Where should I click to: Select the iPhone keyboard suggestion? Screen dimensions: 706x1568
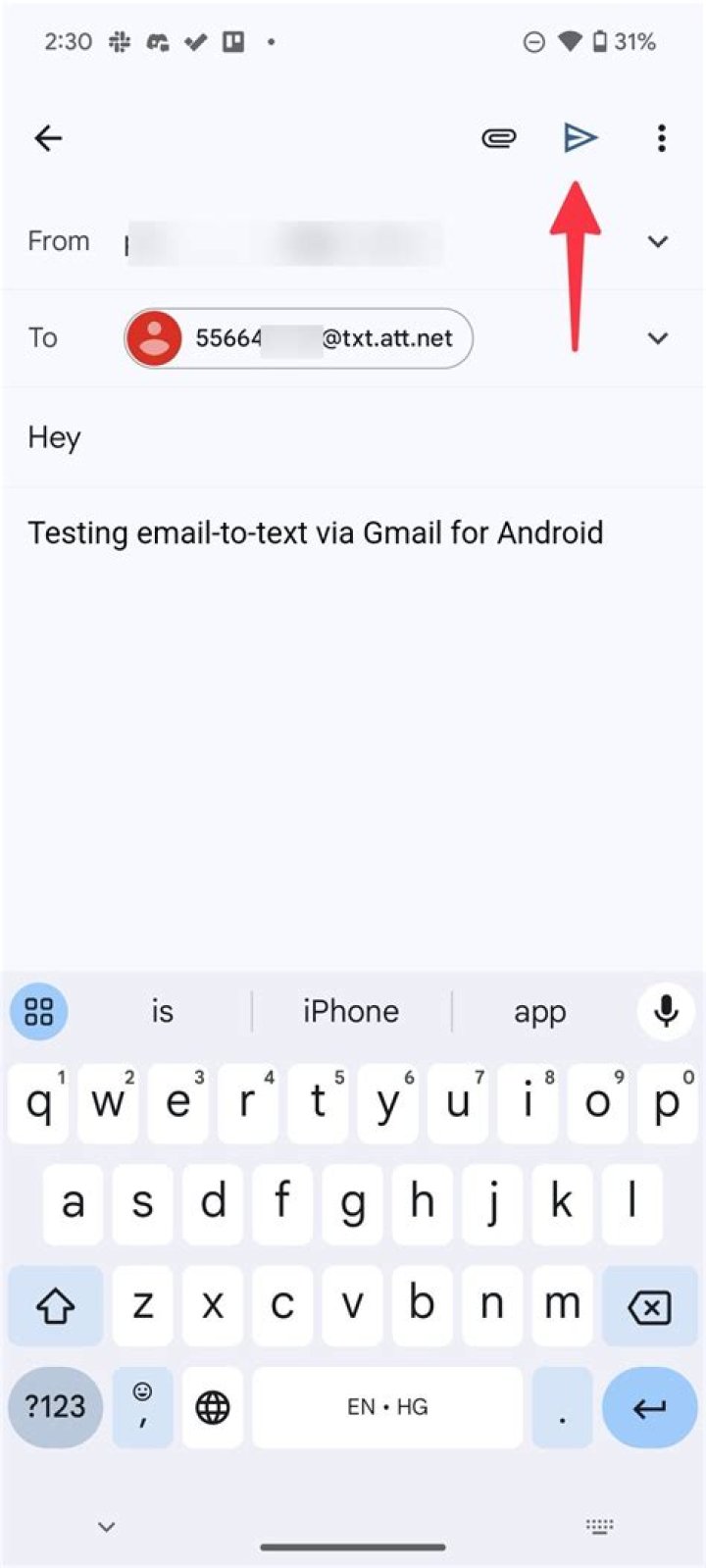point(350,1011)
